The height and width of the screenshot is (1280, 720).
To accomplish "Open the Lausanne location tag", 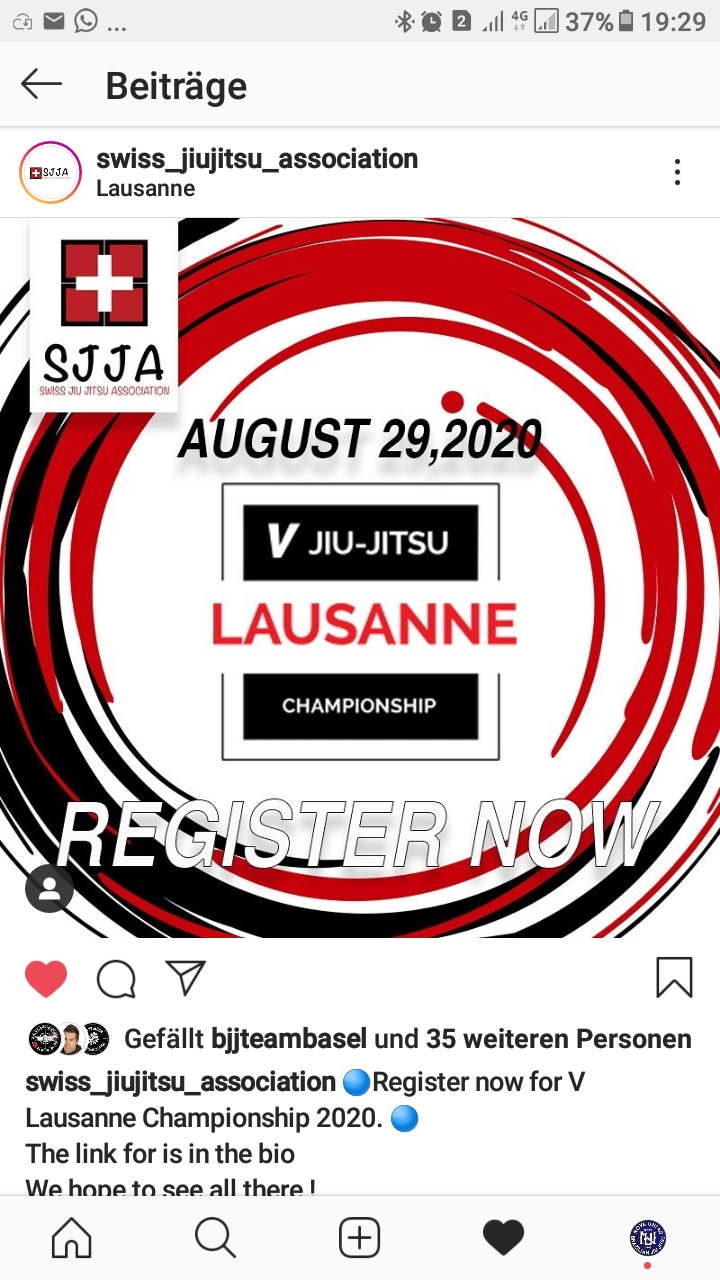I will click(x=145, y=188).
